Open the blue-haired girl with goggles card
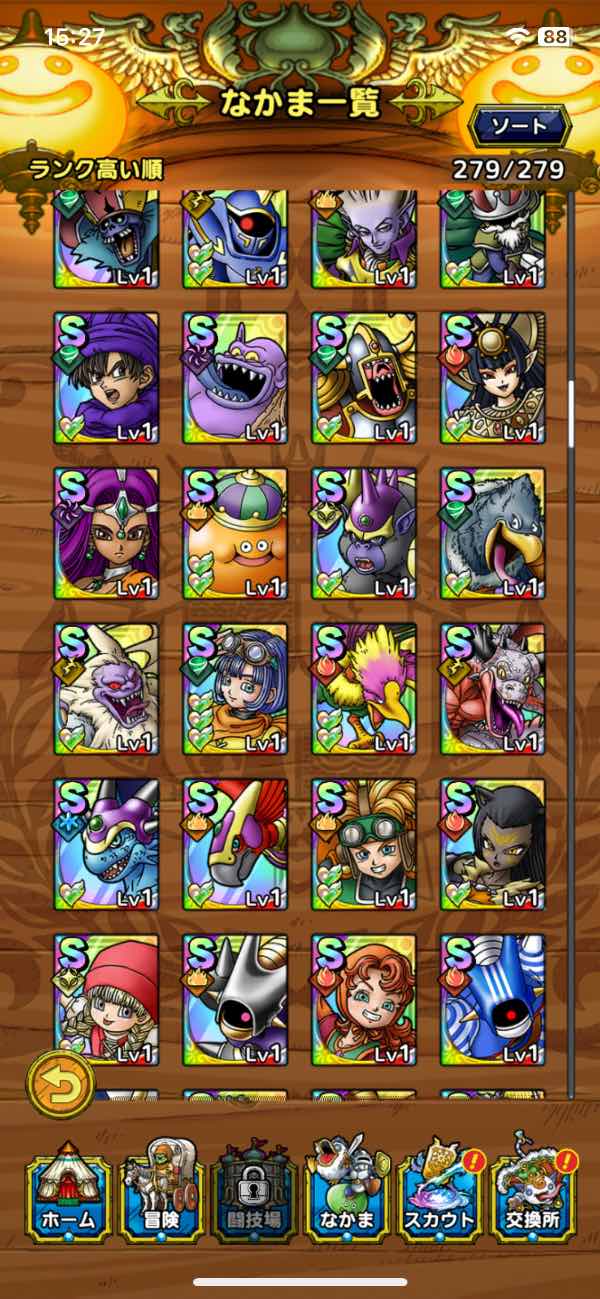600x1299 pixels. point(235,689)
